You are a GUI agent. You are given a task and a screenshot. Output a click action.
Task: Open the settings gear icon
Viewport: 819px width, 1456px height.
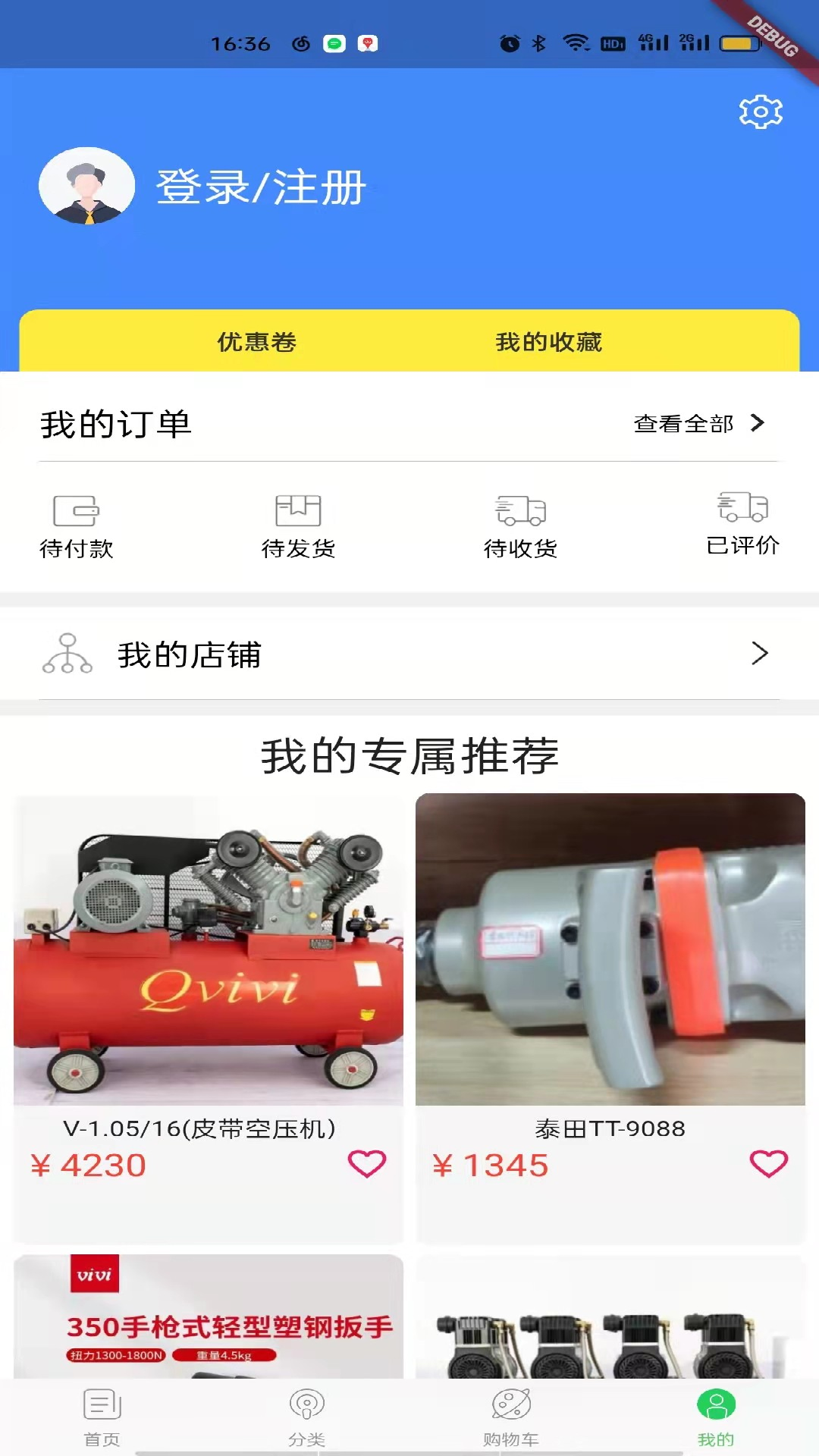(x=761, y=112)
